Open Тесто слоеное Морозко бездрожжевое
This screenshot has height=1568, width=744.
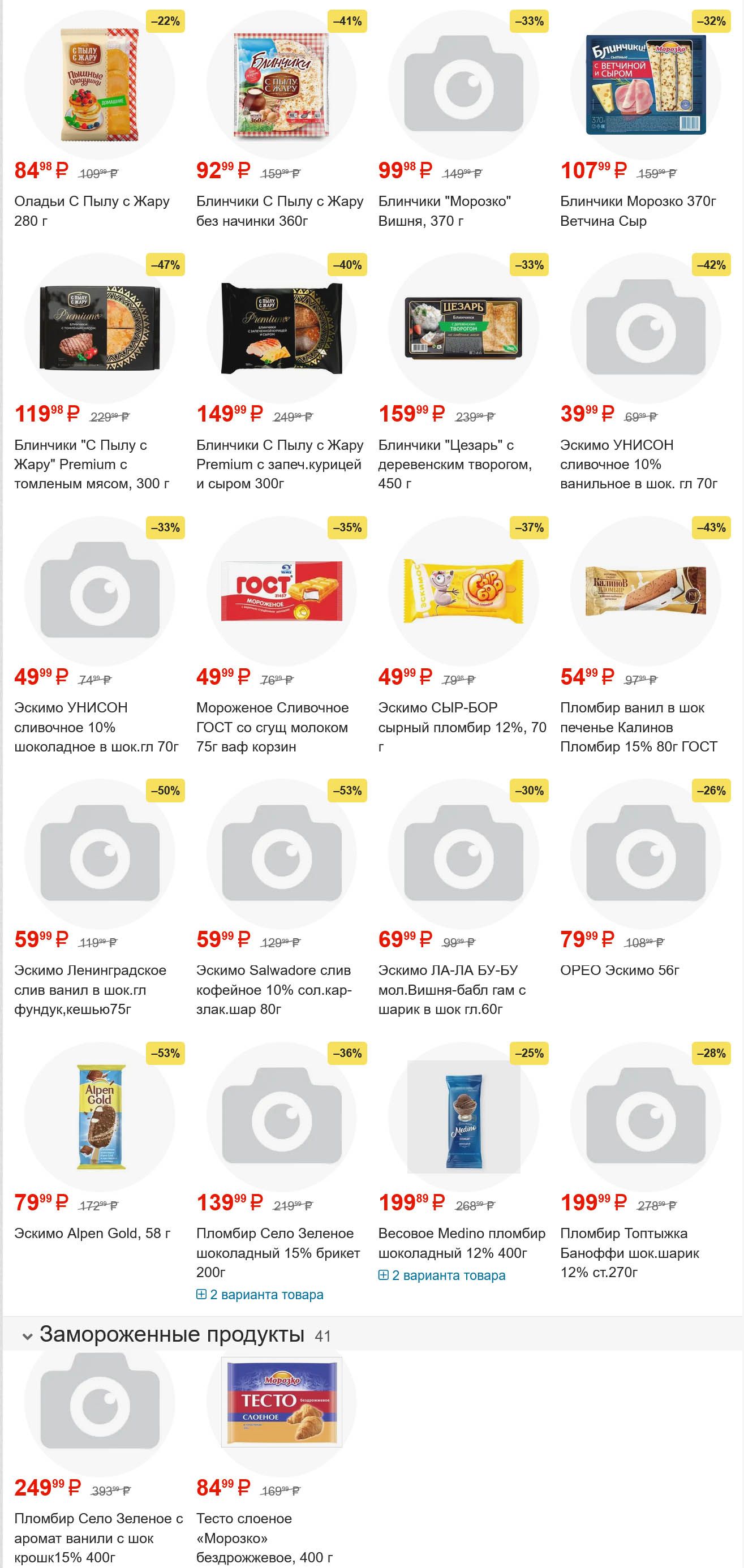tap(264, 1537)
